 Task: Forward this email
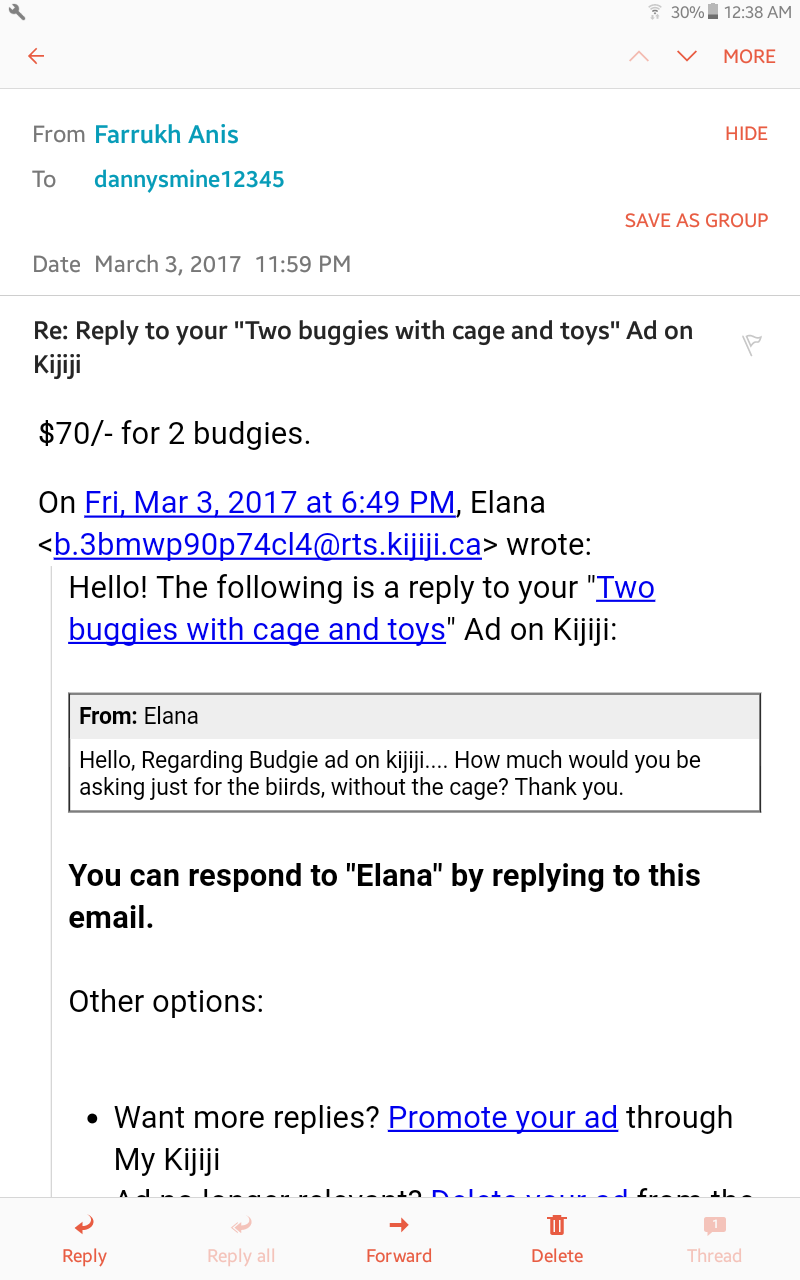pyautogui.click(x=399, y=1240)
